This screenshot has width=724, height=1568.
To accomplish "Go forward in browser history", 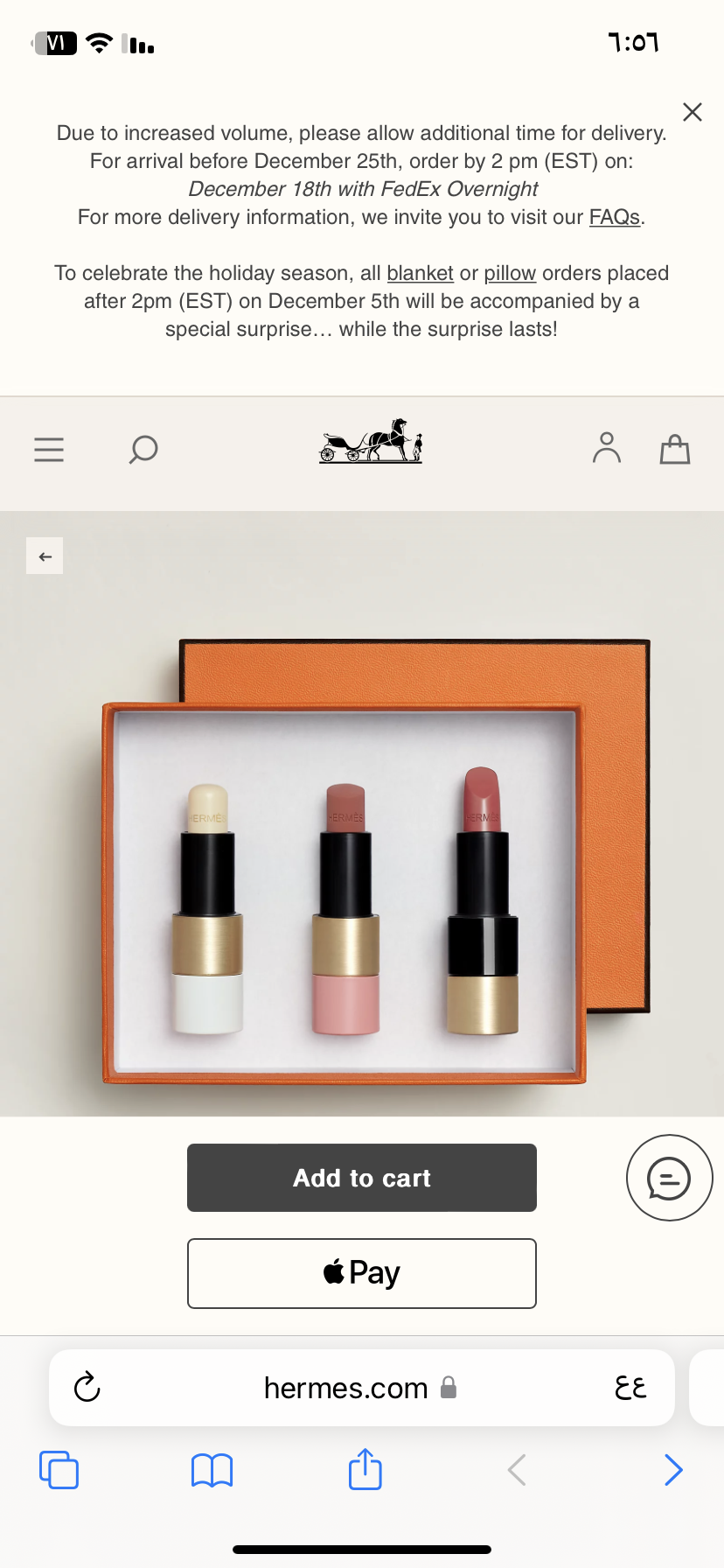I will (672, 1470).
